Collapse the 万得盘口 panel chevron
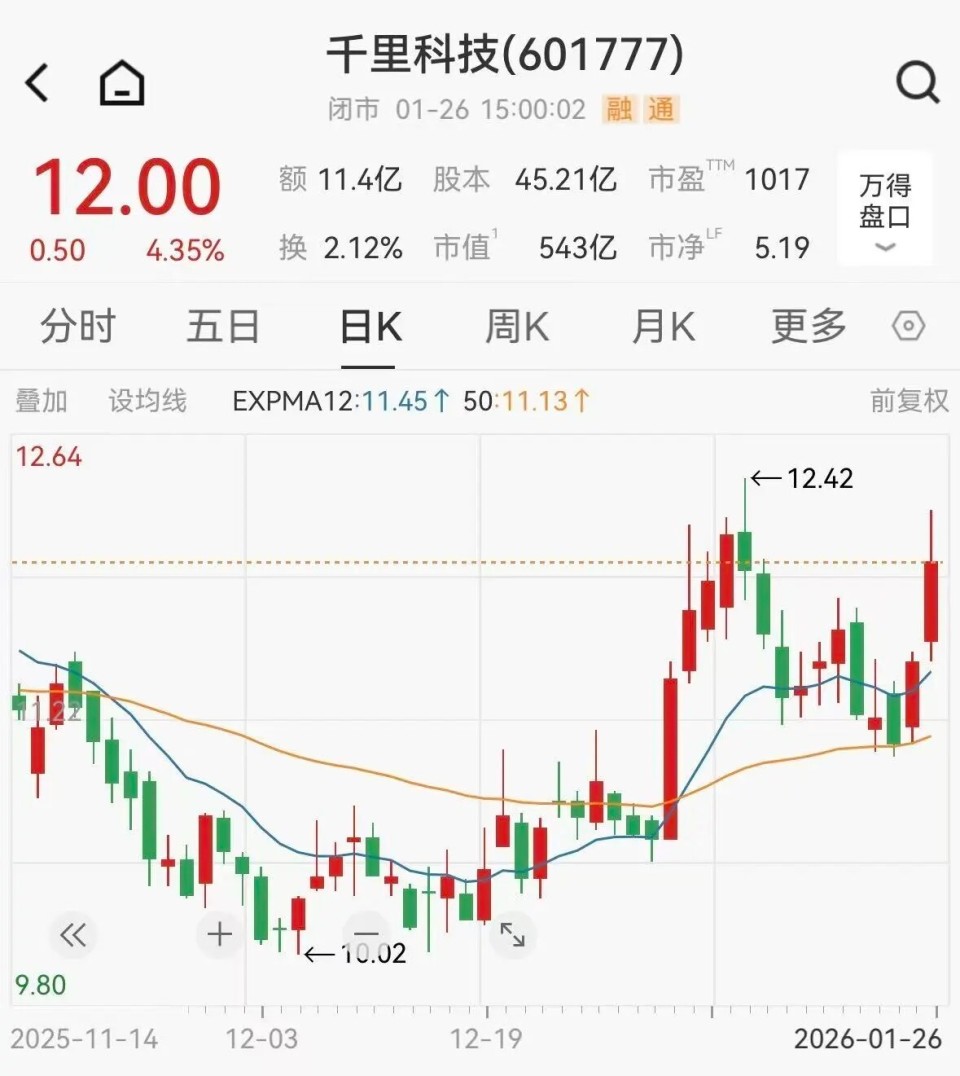Image resolution: width=960 pixels, height=1076 pixels. pyautogui.click(x=884, y=248)
